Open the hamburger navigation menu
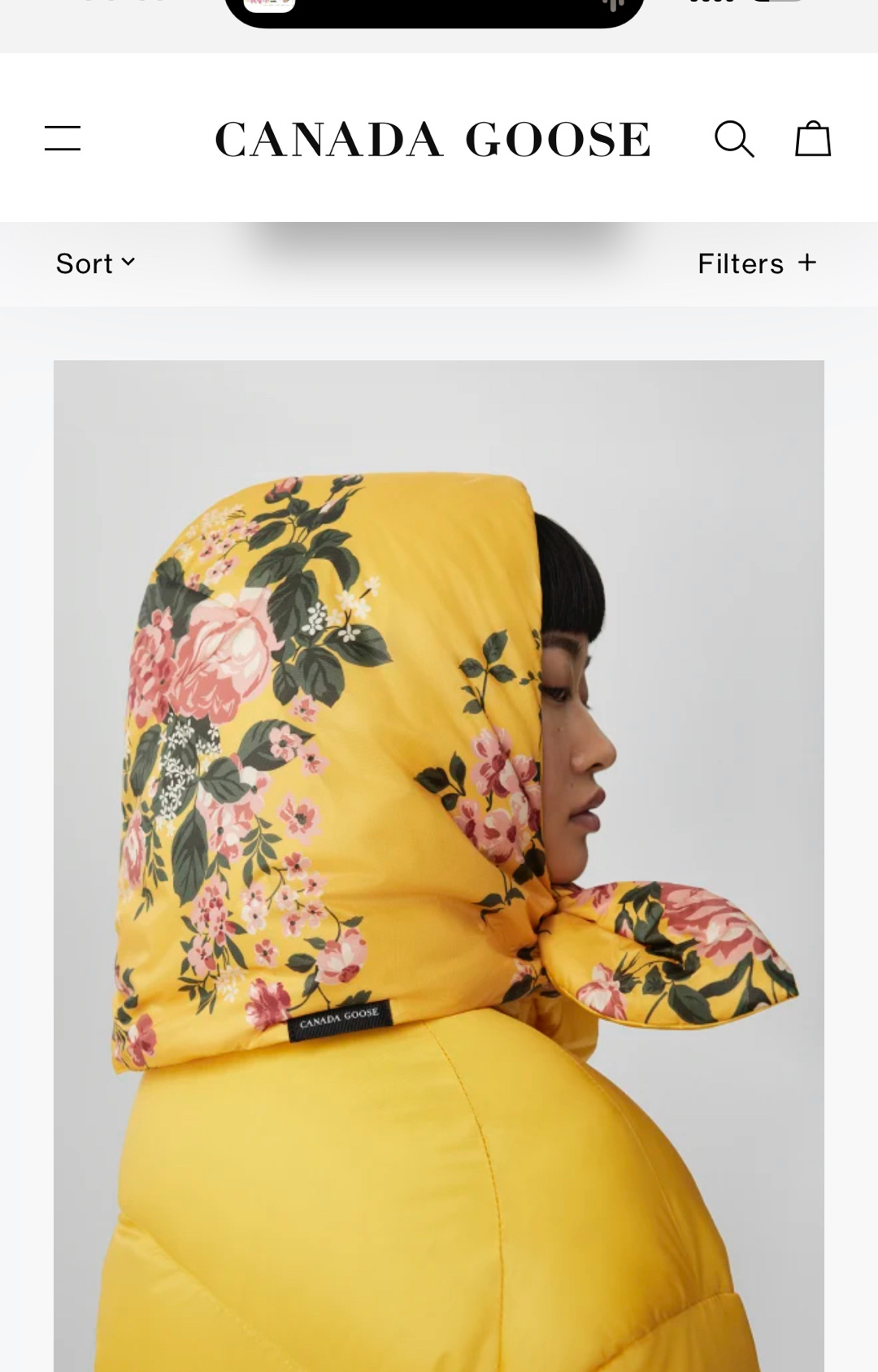This screenshot has height=1372, width=878. (63, 138)
